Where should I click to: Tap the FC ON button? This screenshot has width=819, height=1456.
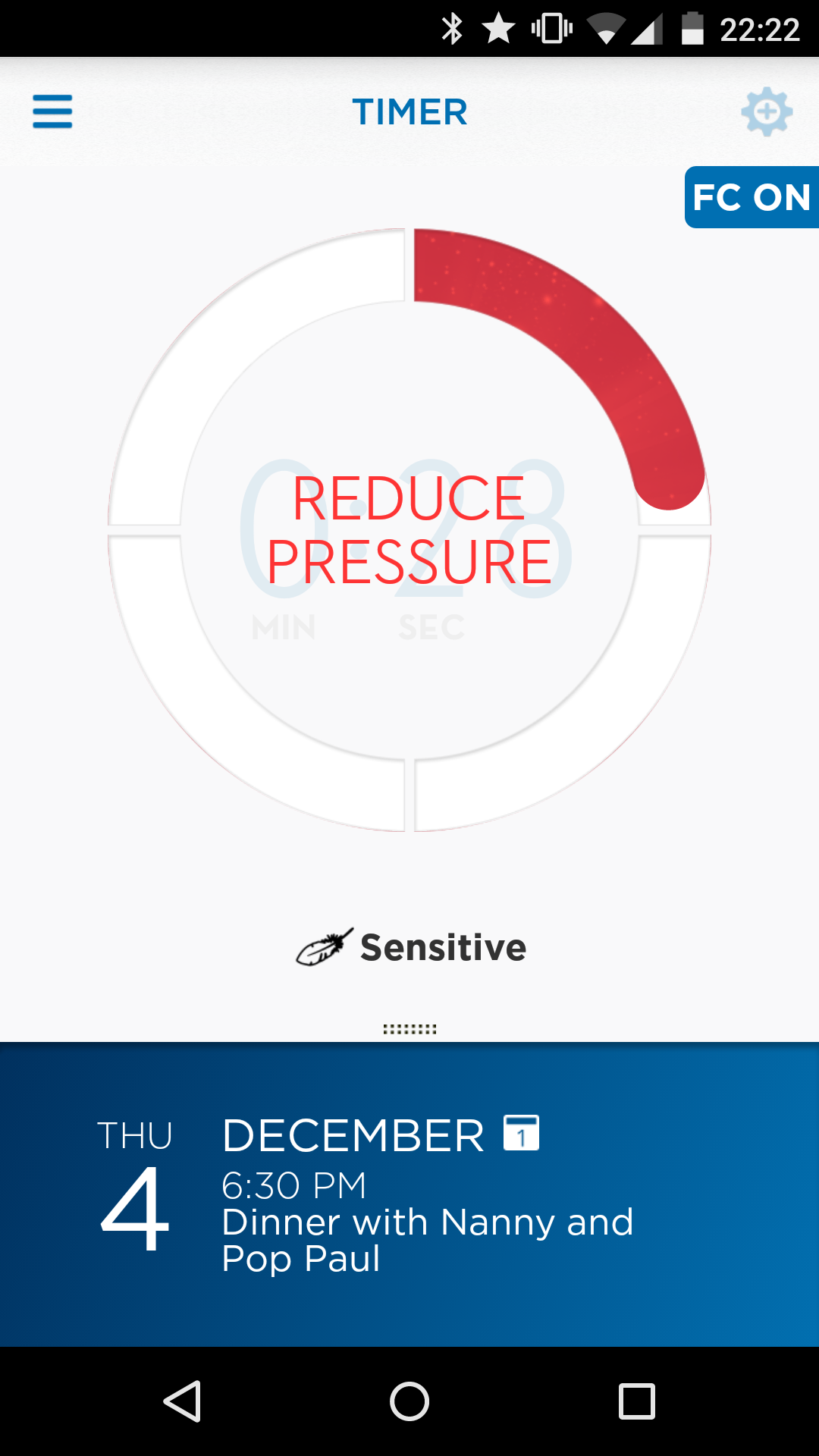pos(752,197)
